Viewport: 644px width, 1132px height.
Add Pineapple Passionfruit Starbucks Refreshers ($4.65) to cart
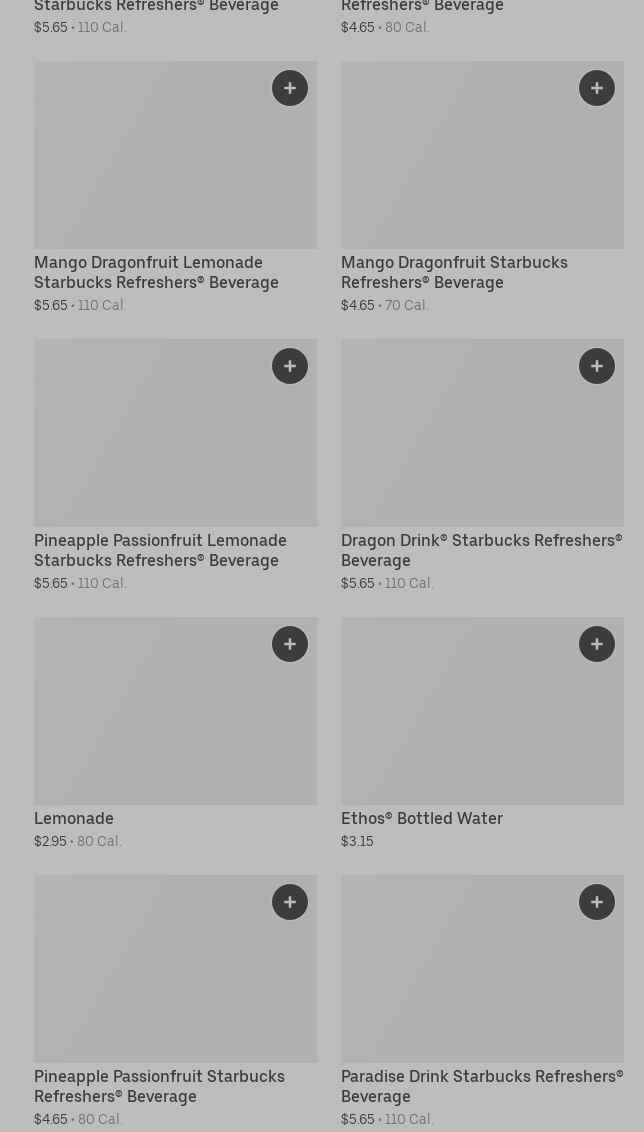[290, 902]
